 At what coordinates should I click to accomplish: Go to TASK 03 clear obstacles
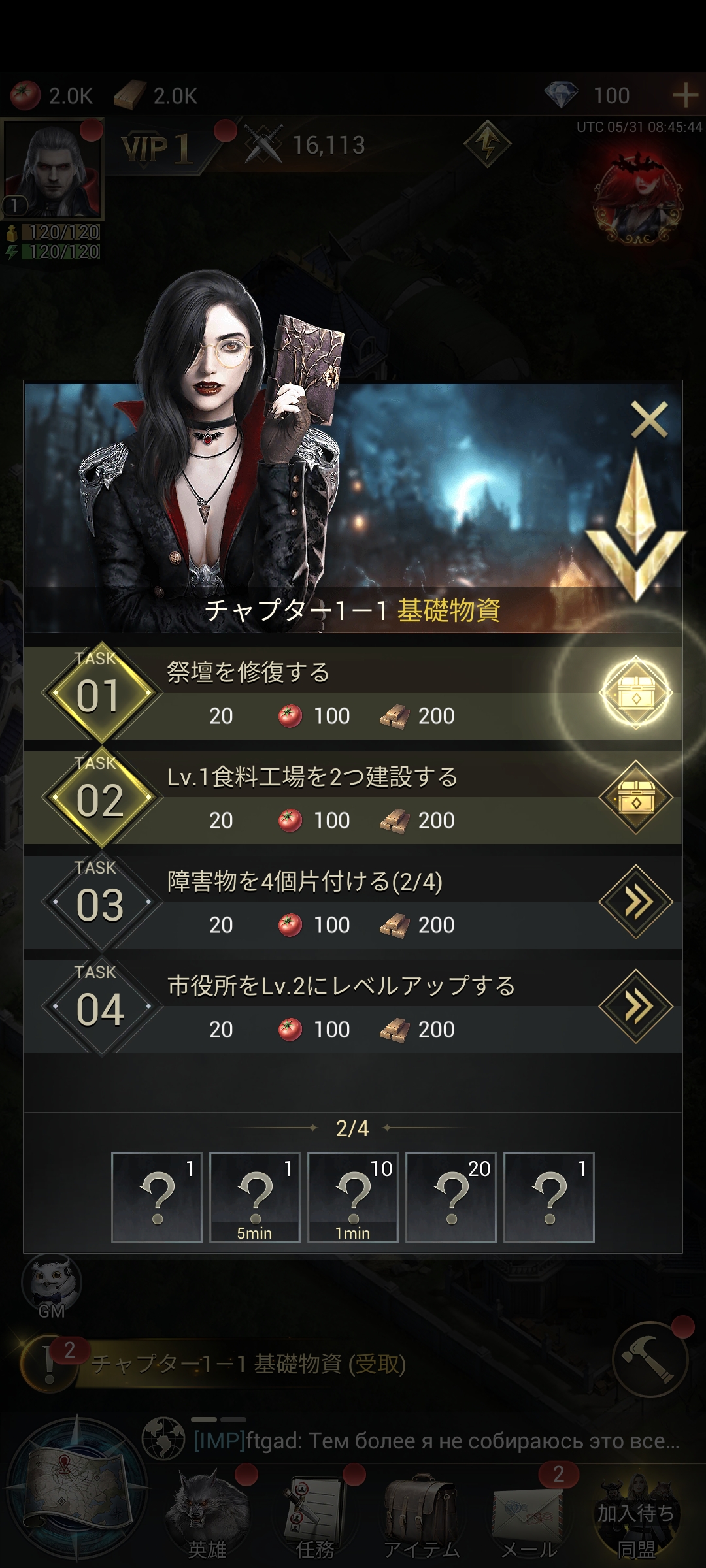pyautogui.click(x=635, y=902)
